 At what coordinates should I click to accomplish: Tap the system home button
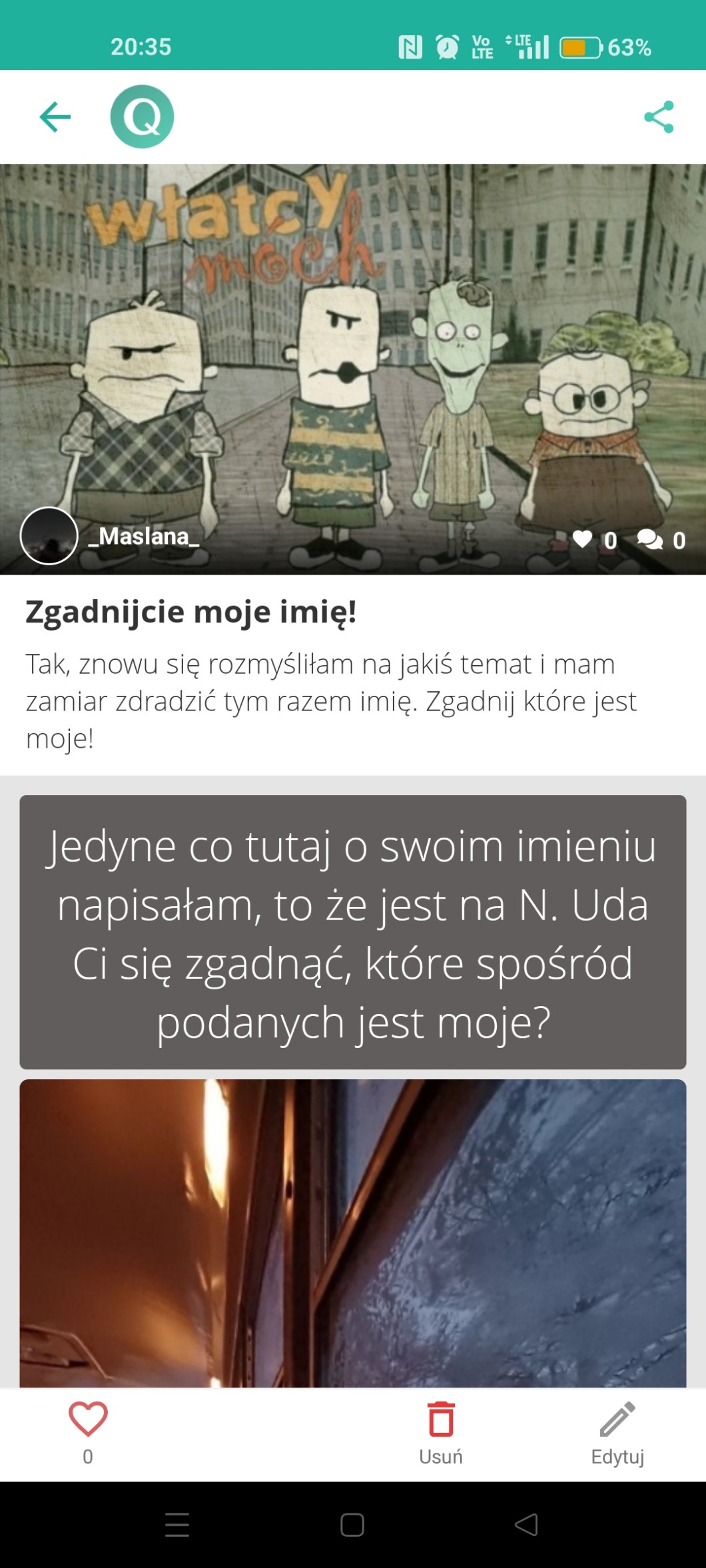point(352,1525)
